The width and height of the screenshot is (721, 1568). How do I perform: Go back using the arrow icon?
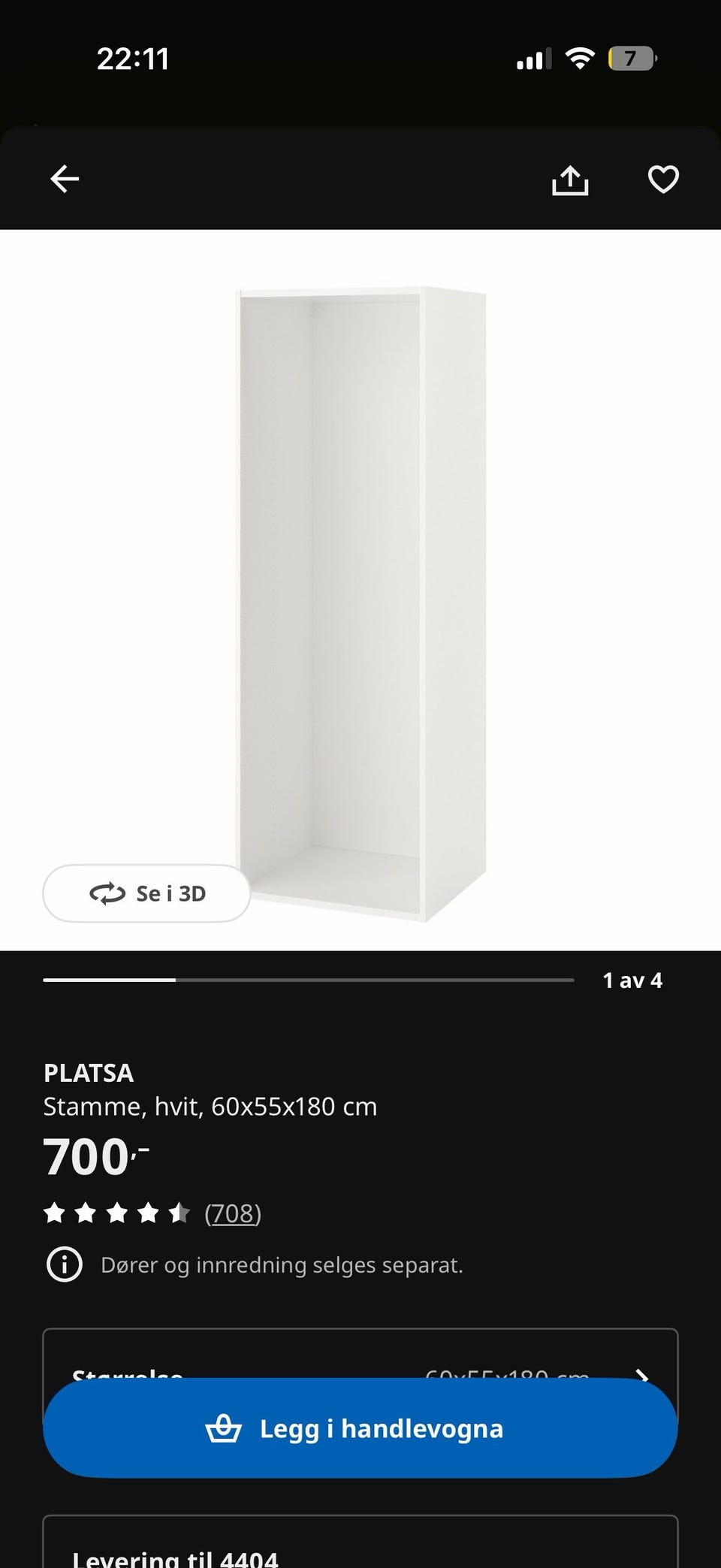65,179
